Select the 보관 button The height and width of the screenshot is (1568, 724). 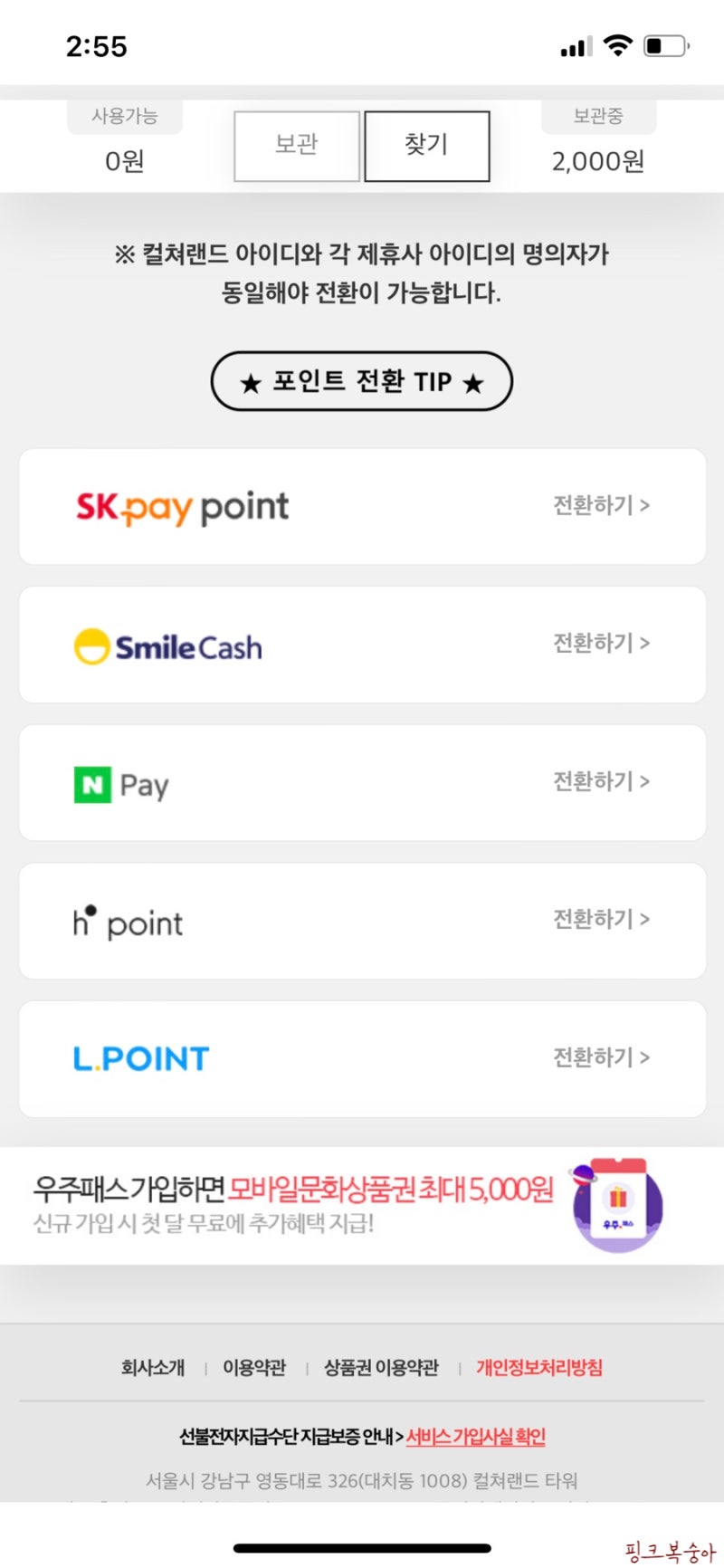pos(297,146)
